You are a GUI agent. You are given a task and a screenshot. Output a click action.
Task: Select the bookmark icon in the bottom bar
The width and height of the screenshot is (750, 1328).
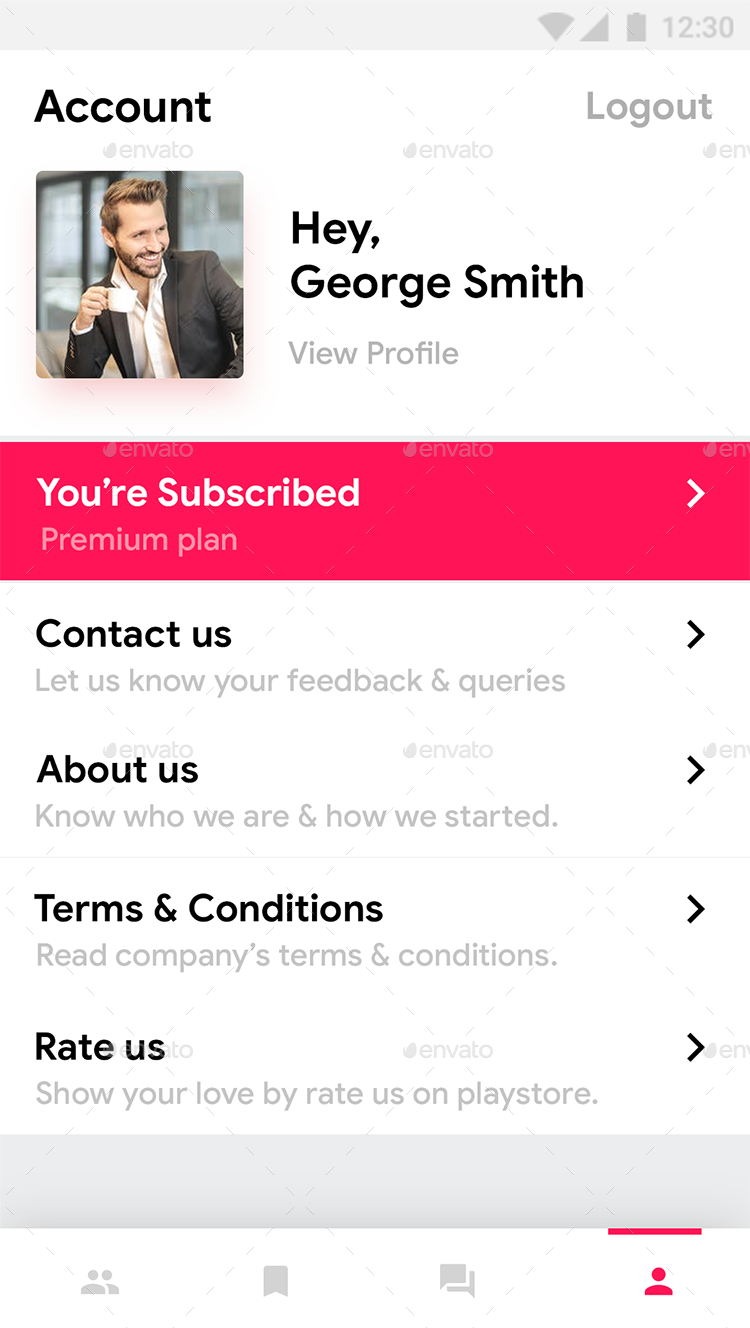[x=277, y=1281]
